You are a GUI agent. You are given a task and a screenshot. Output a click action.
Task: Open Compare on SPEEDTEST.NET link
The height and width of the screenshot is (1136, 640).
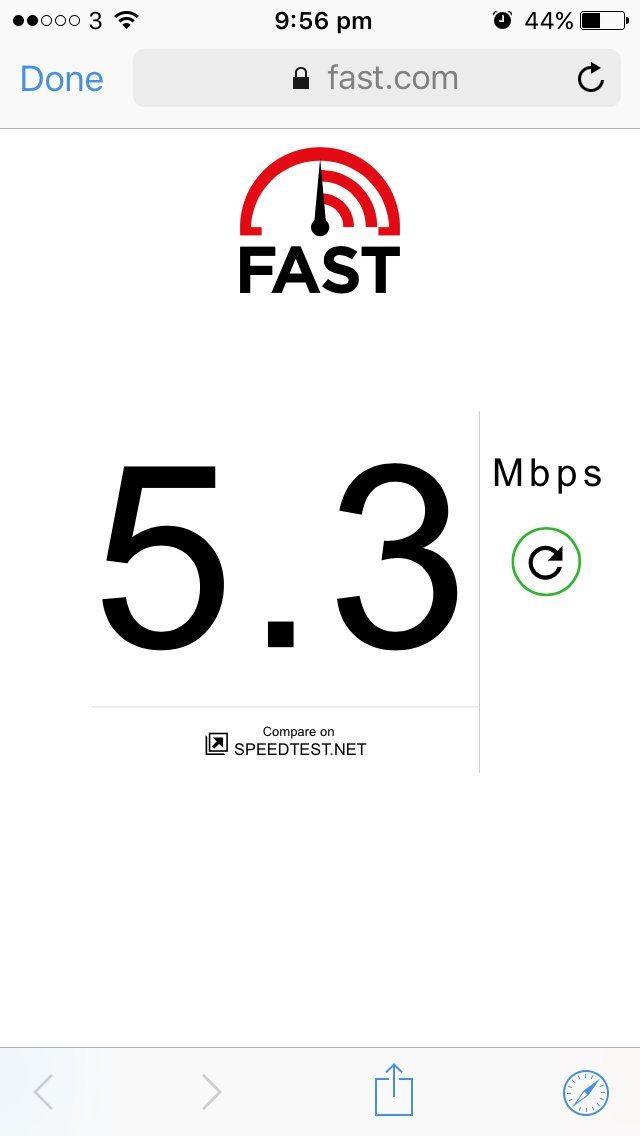(286, 742)
